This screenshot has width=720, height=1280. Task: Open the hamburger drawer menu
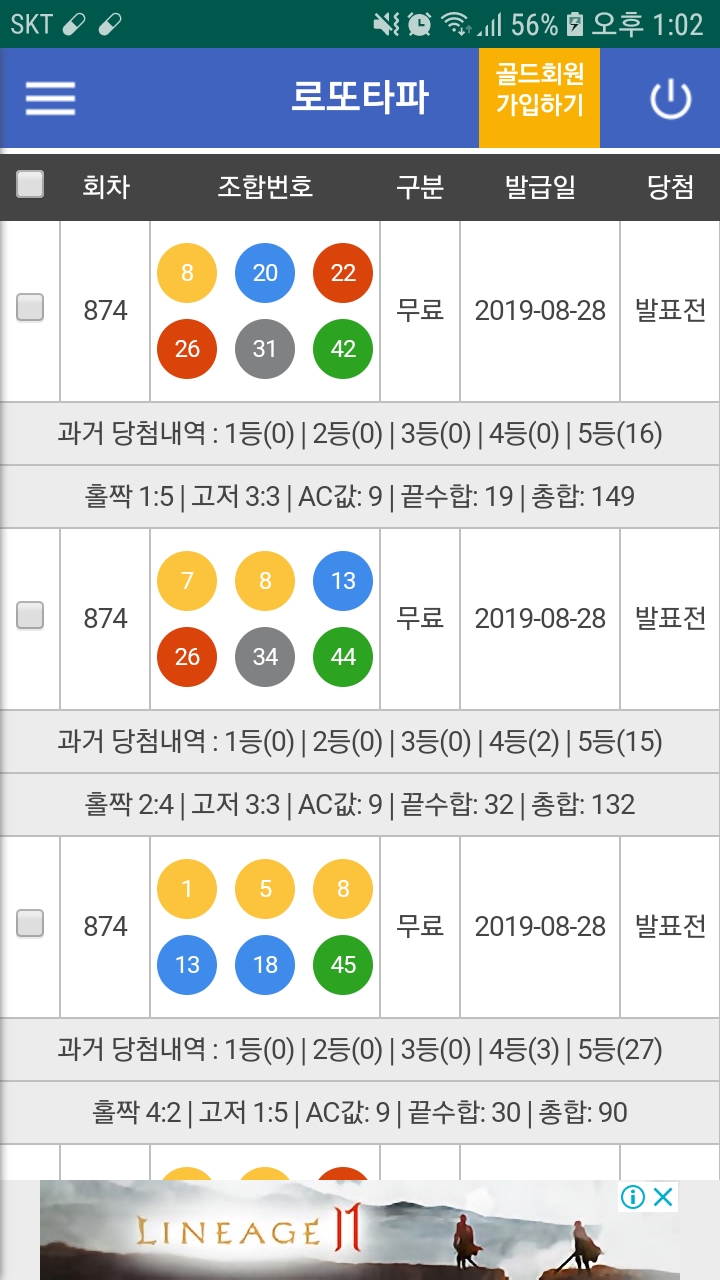tap(50, 98)
